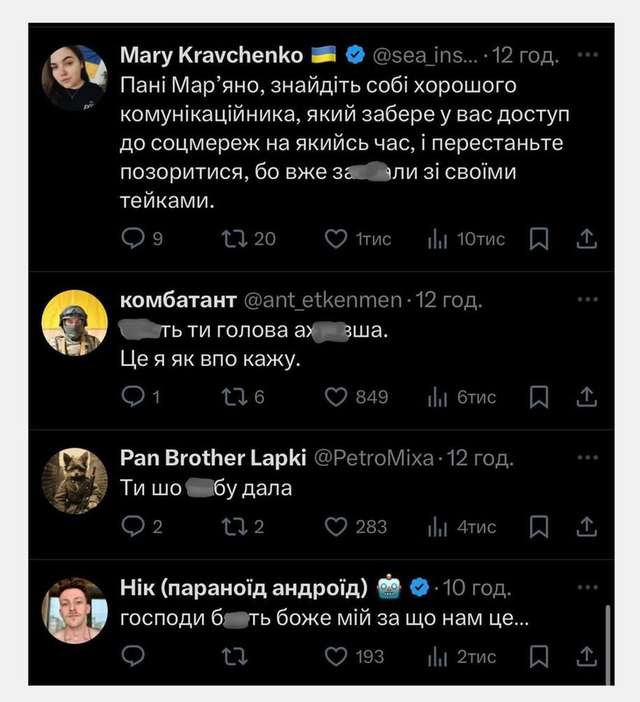Screen dimensions: 640x702
Task: Open more options on комбатант's tweet
Action: [588, 298]
